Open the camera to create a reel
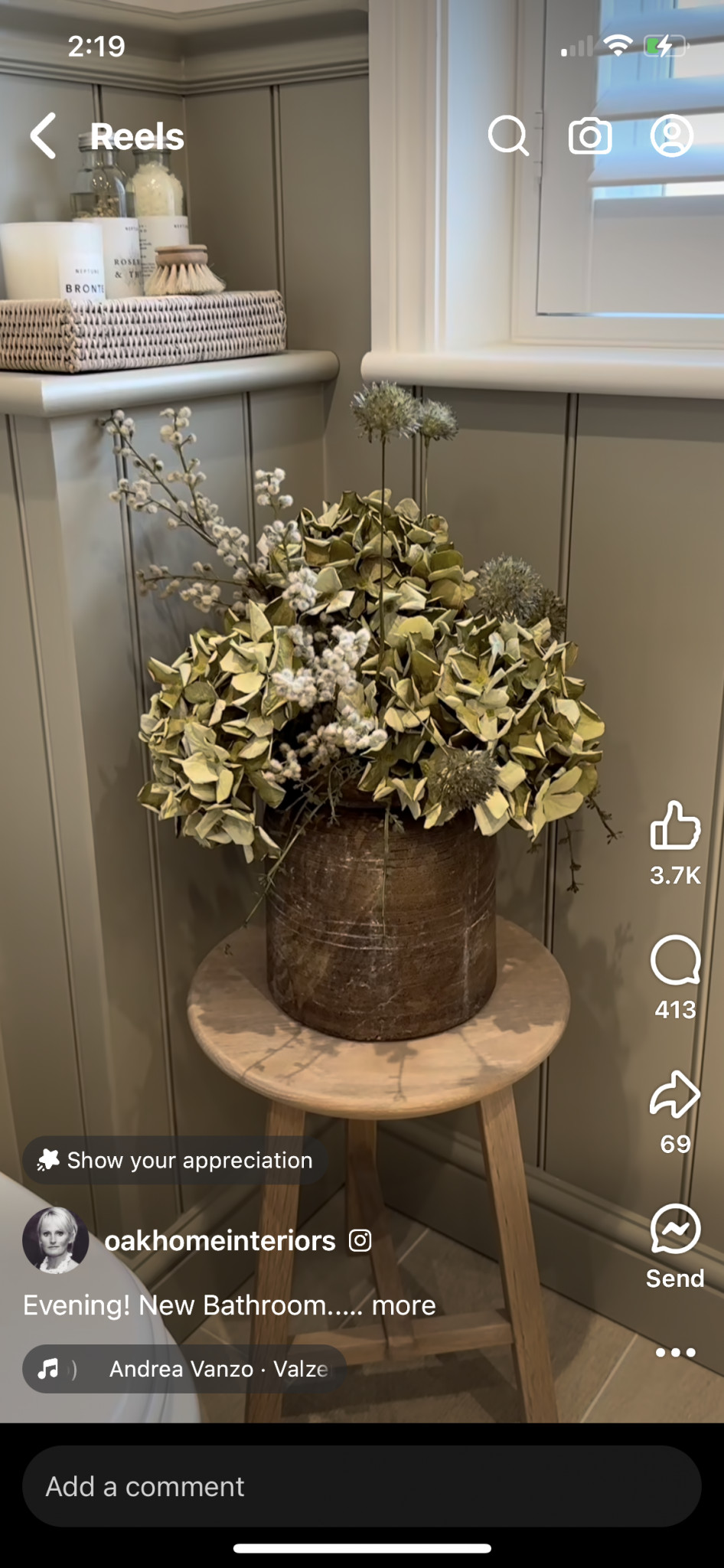 tap(590, 136)
